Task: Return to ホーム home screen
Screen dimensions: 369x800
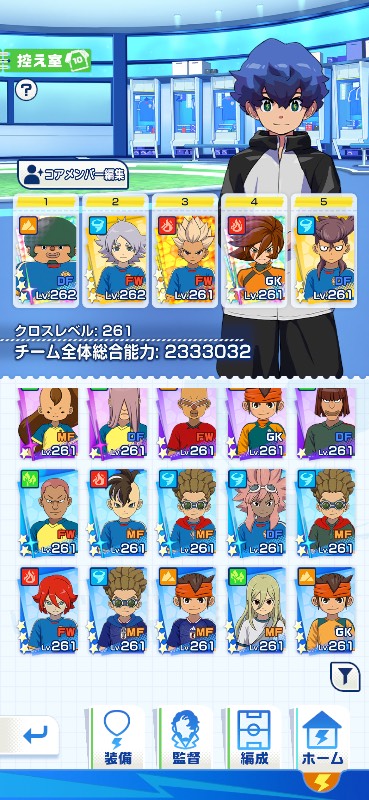Action: point(323,738)
